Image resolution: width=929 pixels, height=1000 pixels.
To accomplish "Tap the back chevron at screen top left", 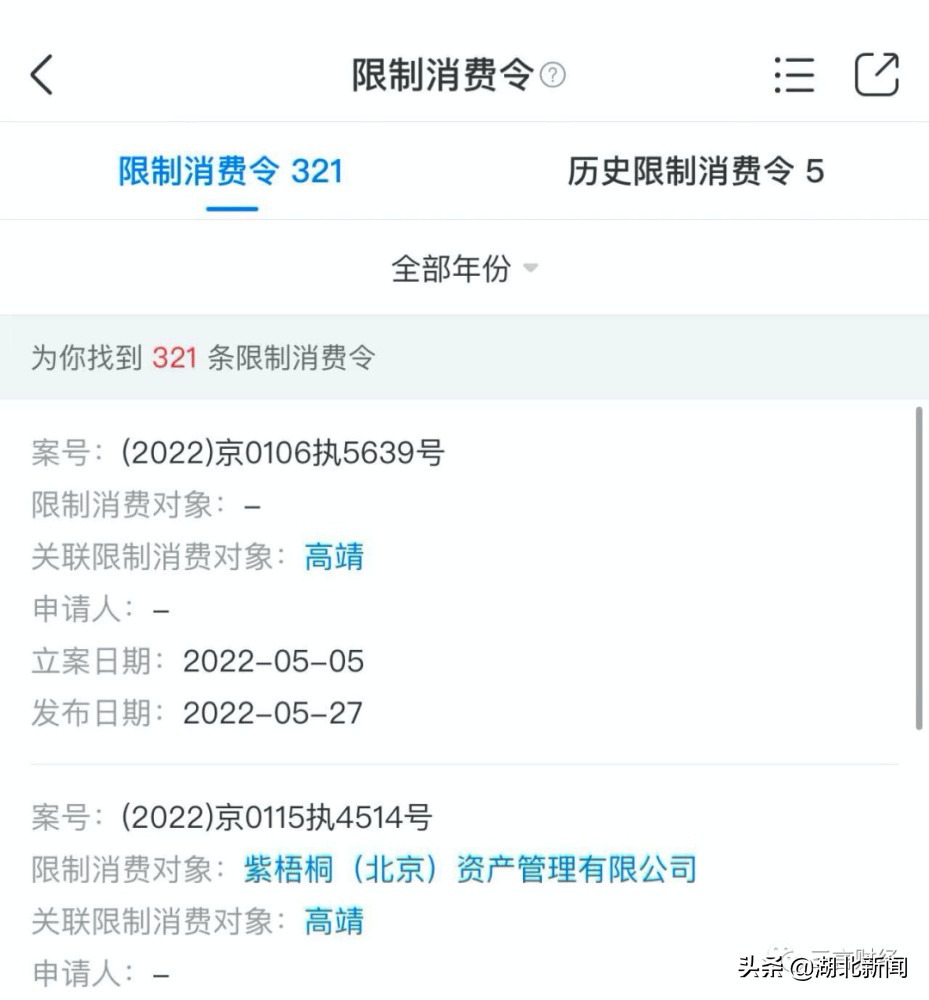I will pyautogui.click(x=41, y=74).
